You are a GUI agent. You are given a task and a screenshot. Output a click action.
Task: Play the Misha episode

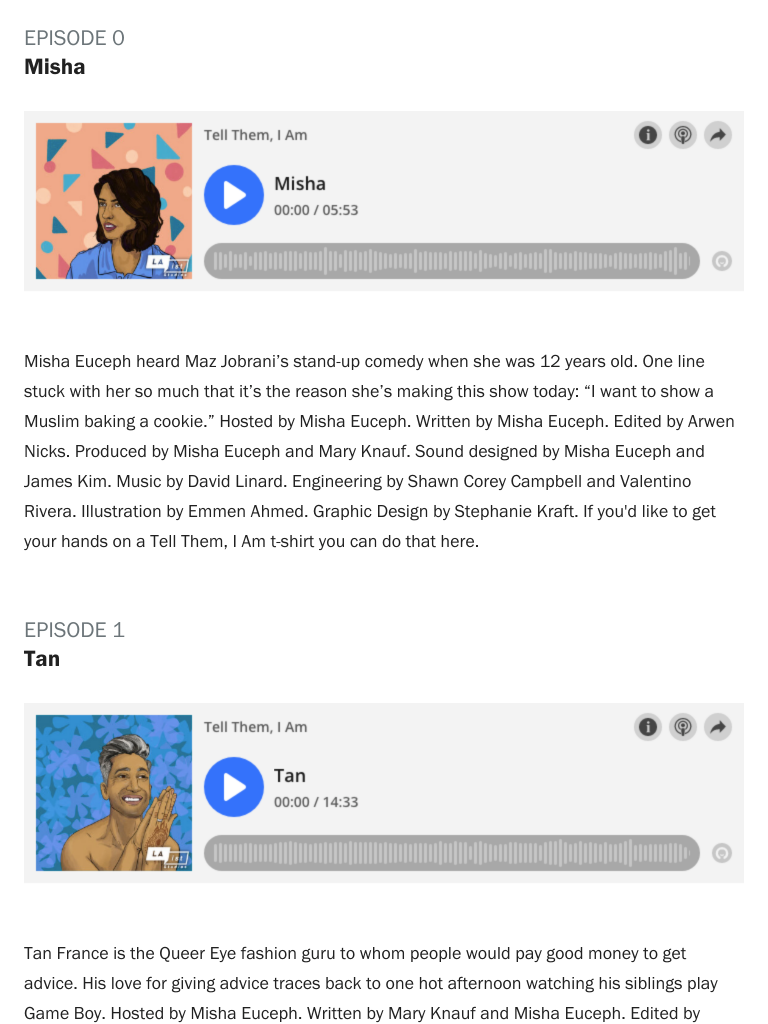click(234, 195)
